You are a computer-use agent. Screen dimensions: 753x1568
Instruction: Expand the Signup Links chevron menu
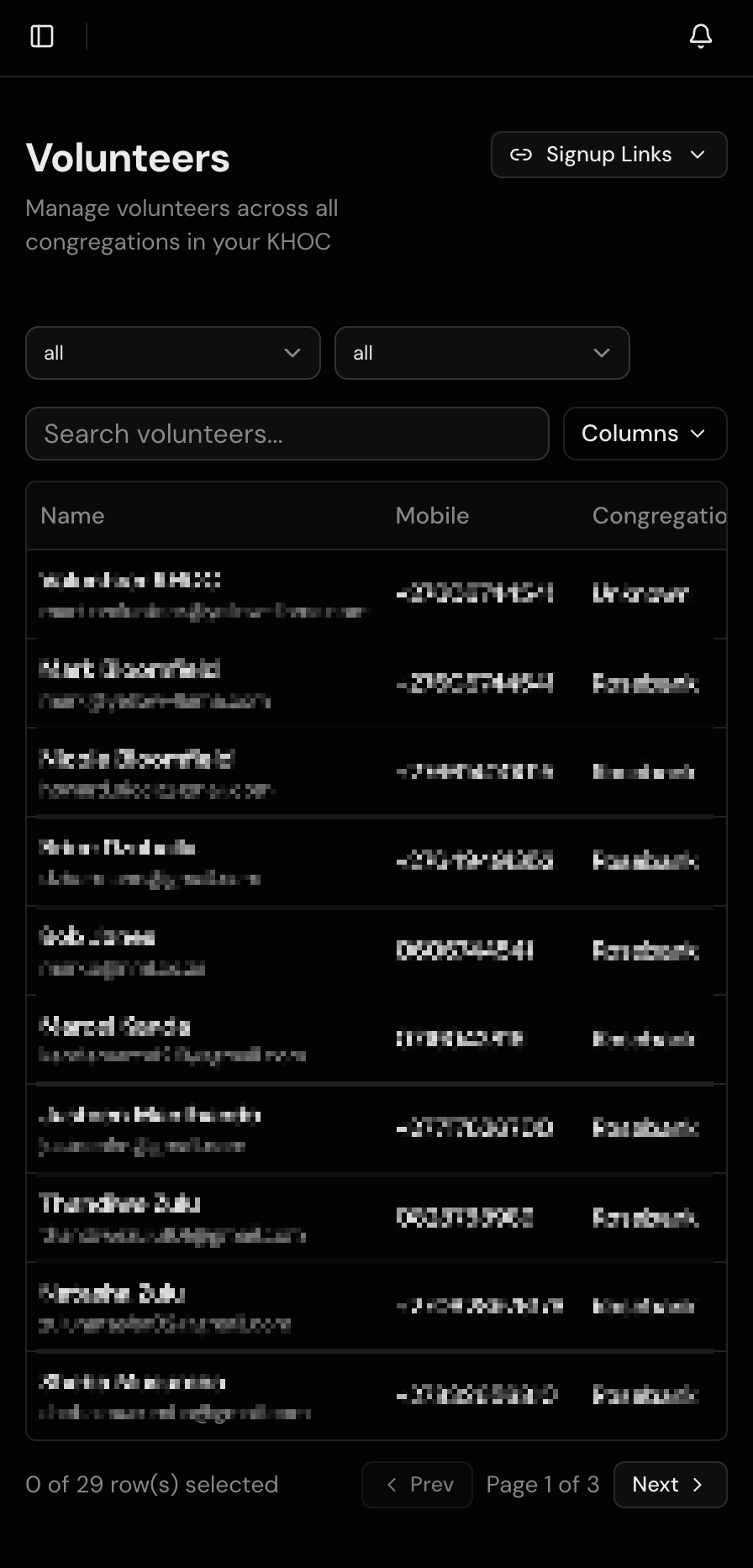698,155
